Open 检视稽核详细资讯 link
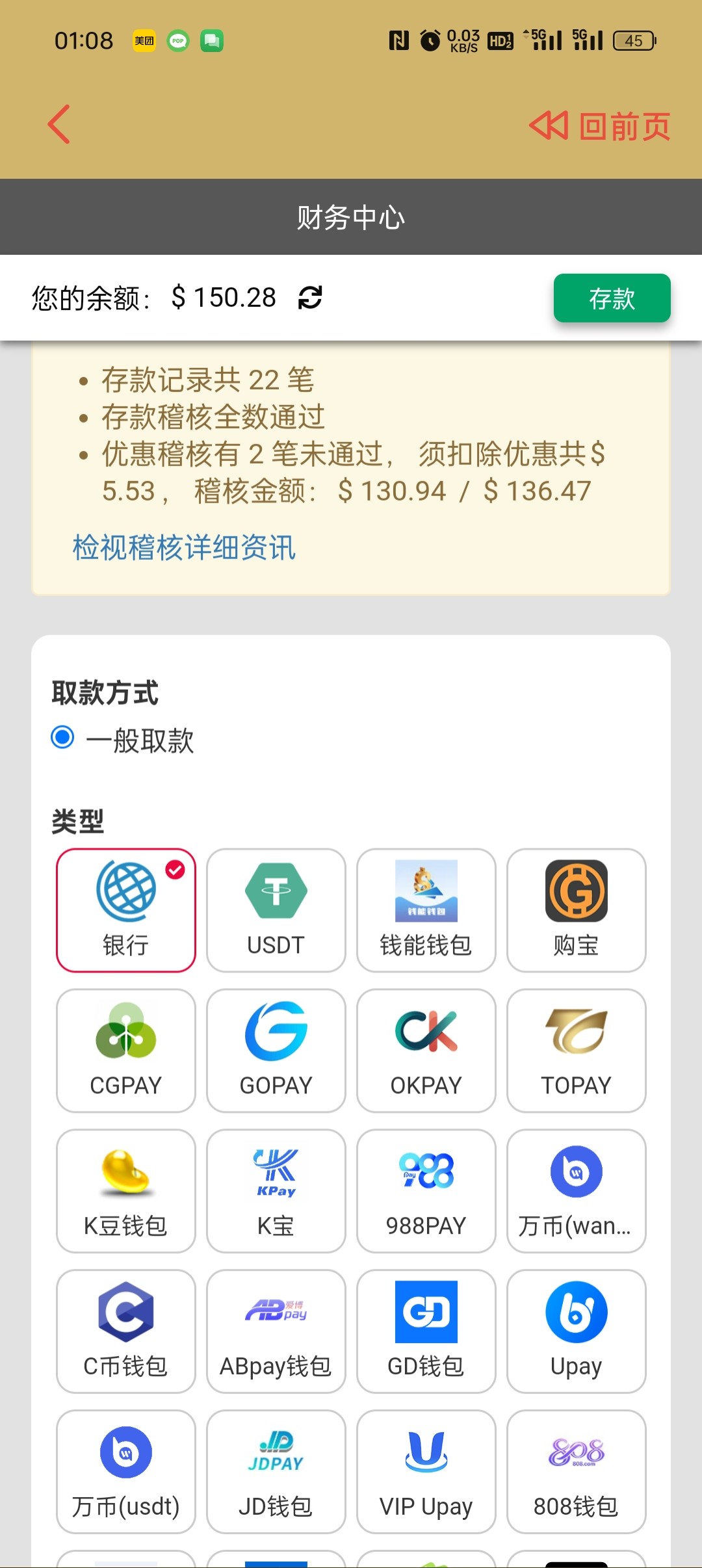This screenshot has width=702, height=1568. tap(184, 547)
